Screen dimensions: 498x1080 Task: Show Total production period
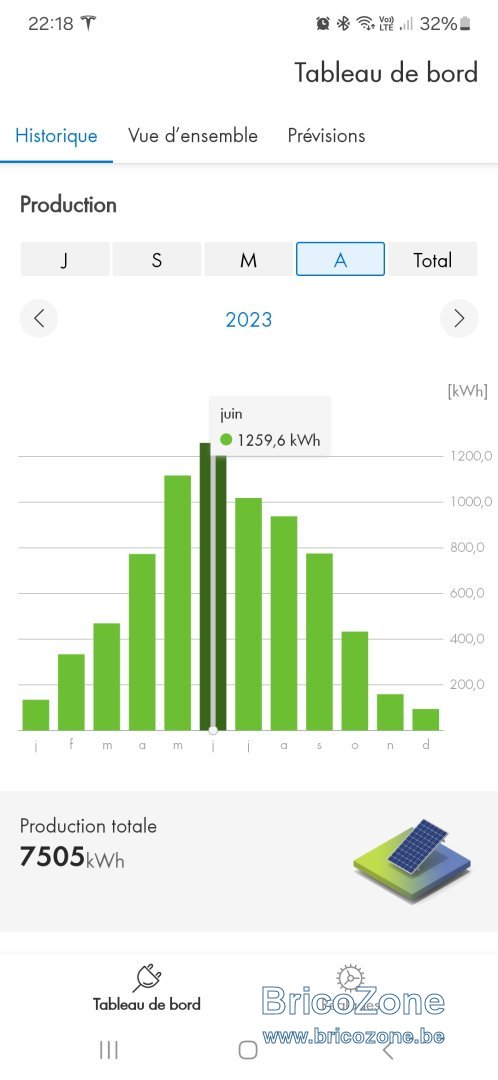pos(433,260)
